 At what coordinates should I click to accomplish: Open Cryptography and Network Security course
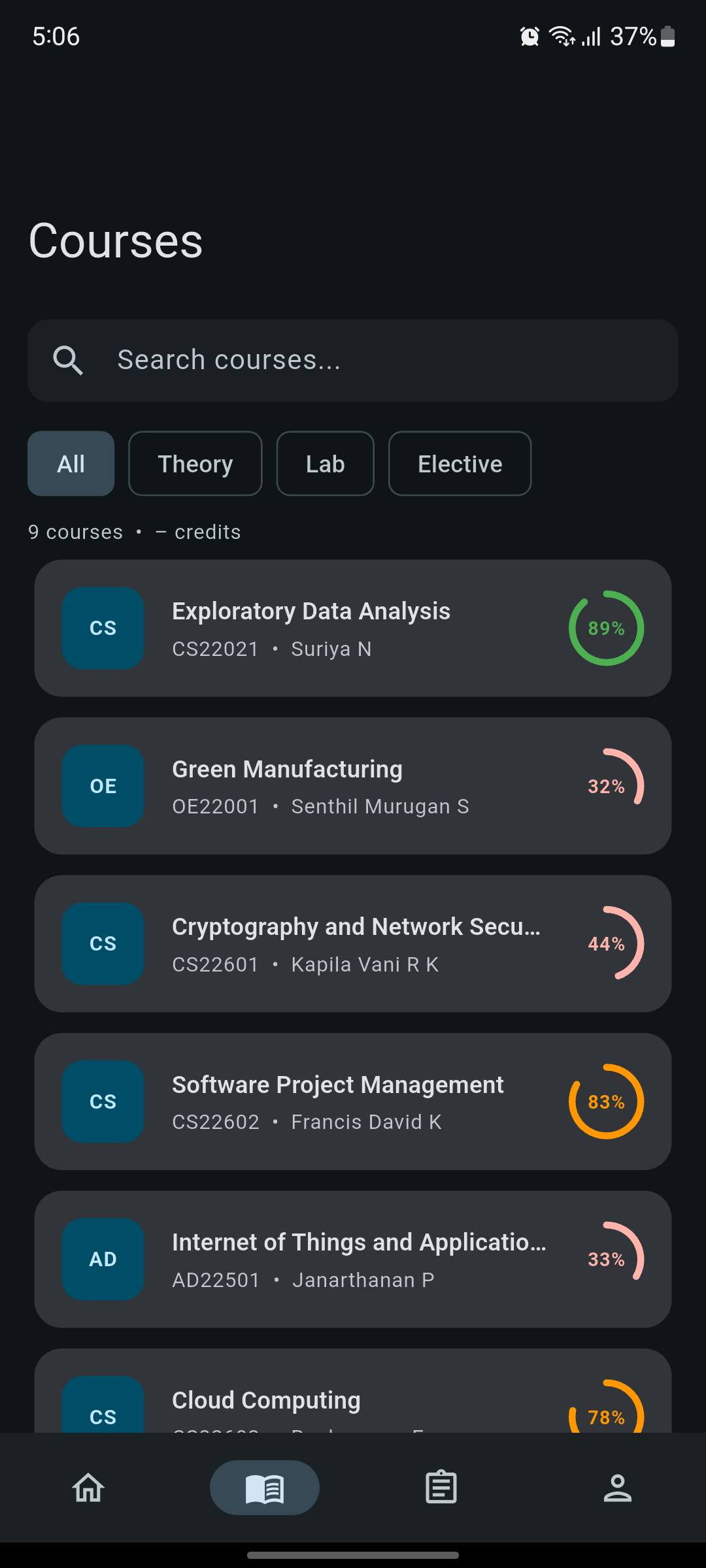tap(353, 943)
